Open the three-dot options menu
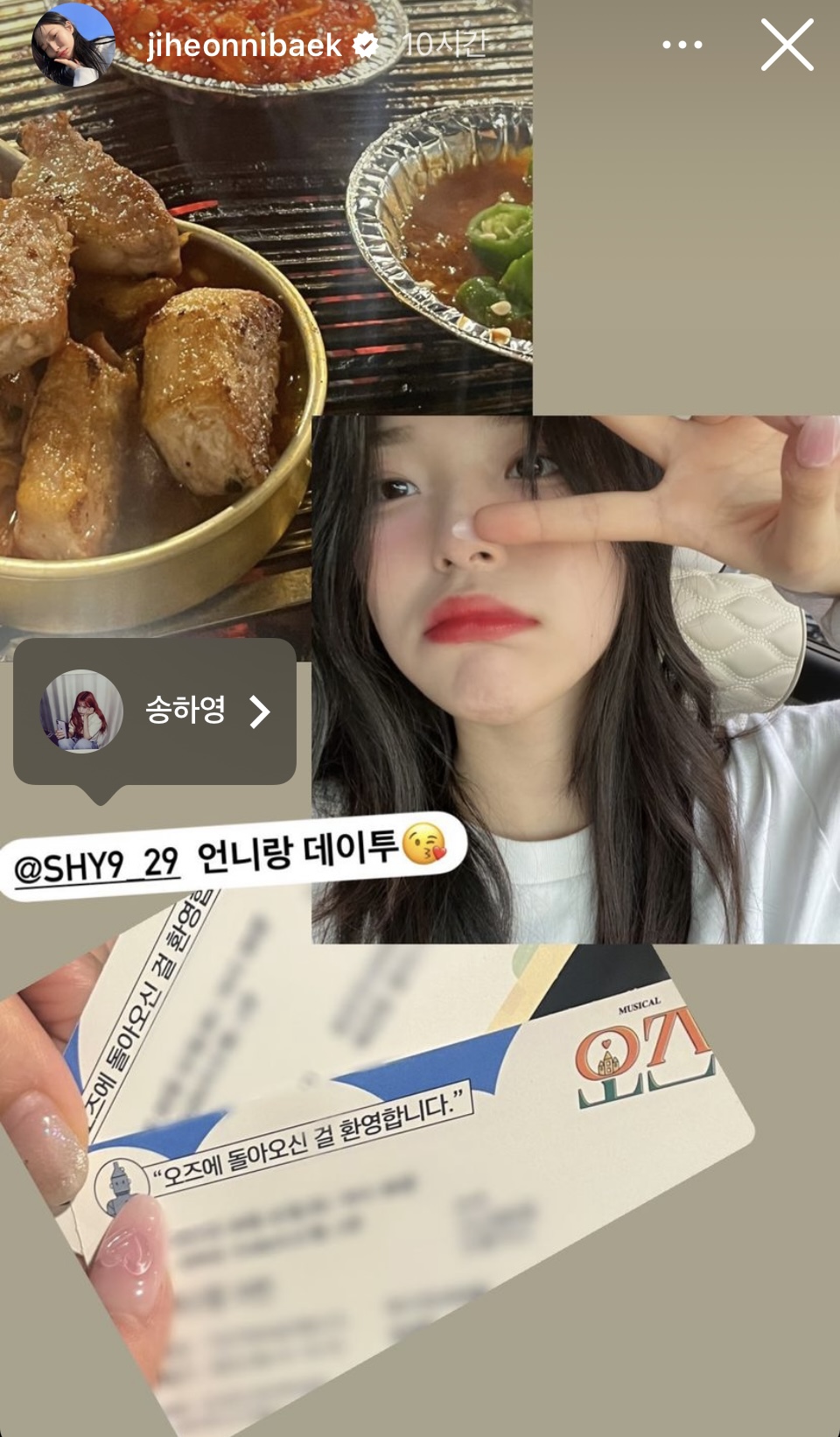 [682, 45]
